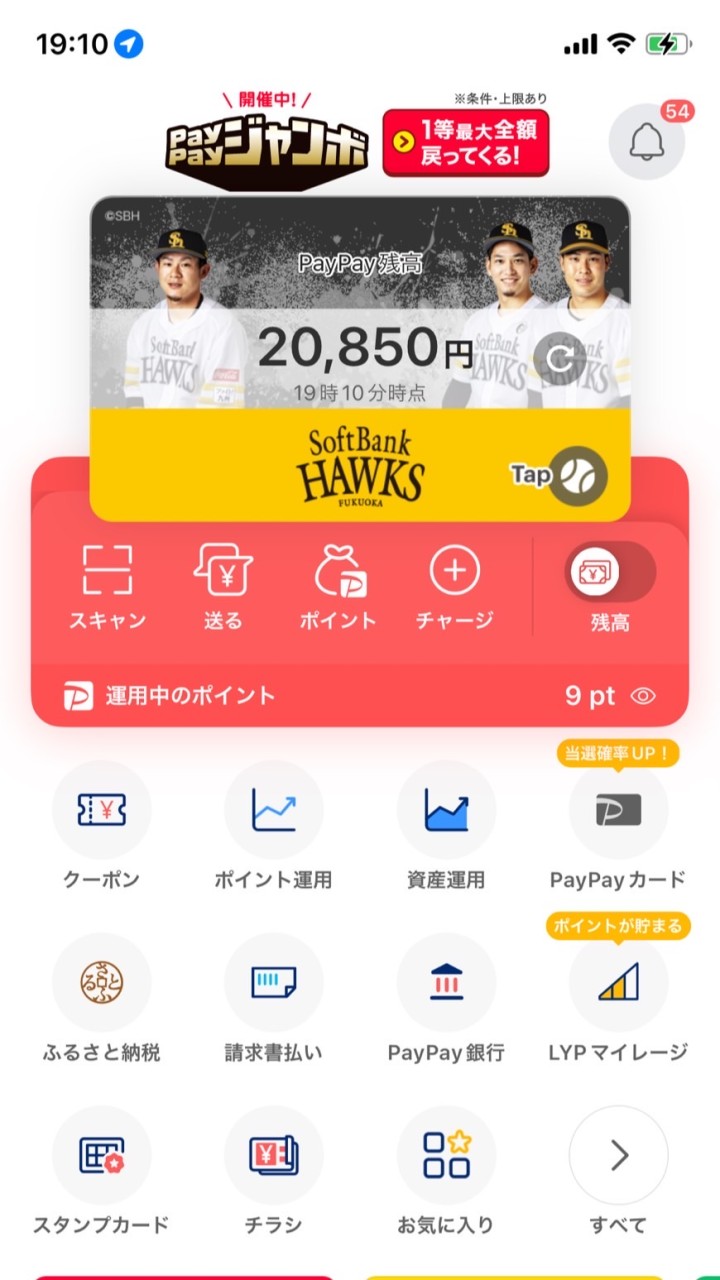Open the クーポン coupon icon
Viewport: 720px width, 1280px height.
[x=101, y=810]
